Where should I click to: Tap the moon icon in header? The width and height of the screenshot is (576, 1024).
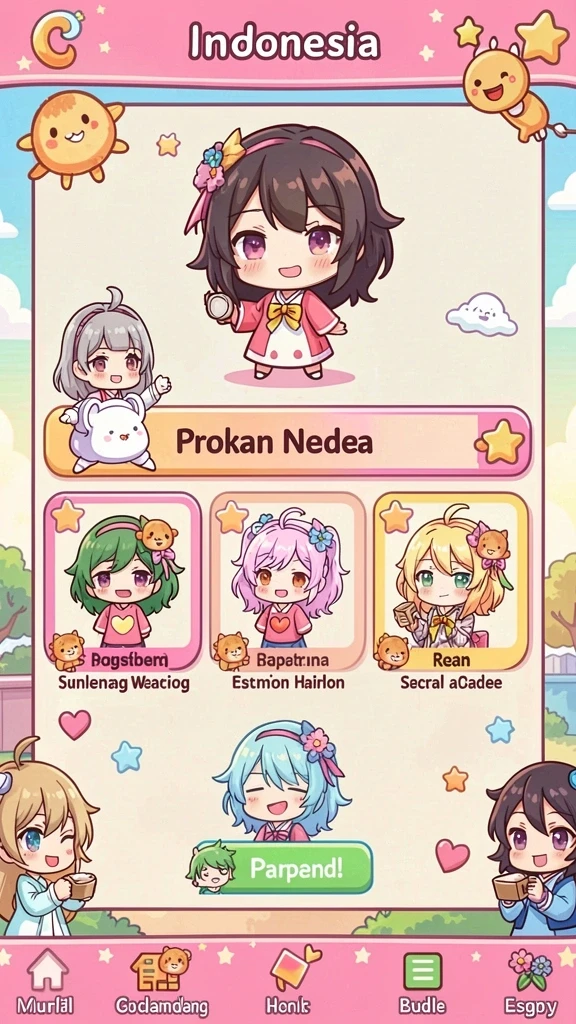tap(56, 38)
